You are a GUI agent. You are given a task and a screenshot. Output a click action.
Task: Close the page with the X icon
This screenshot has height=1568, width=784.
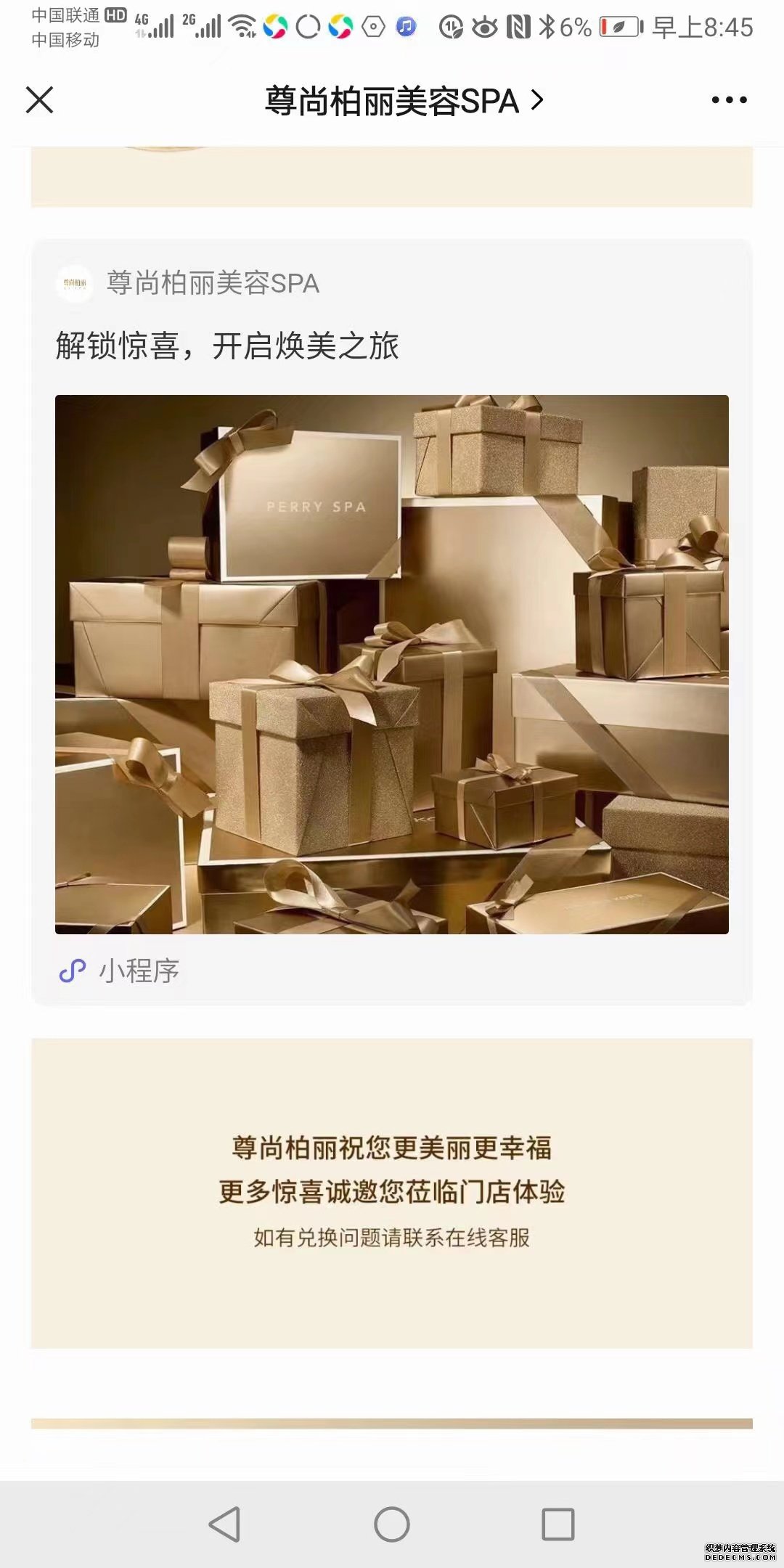pos(40,100)
